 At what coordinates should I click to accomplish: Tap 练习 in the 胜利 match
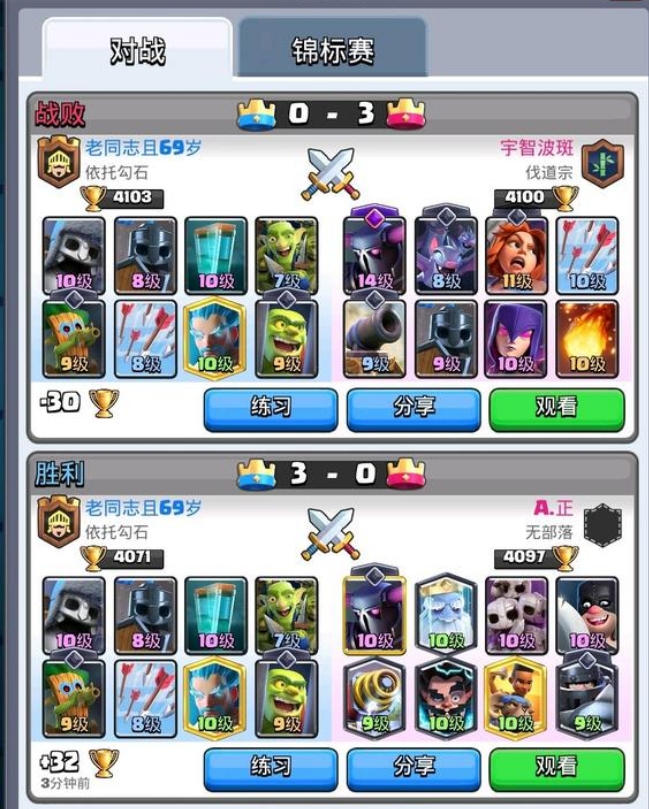pyautogui.click(x=271, y=767)
